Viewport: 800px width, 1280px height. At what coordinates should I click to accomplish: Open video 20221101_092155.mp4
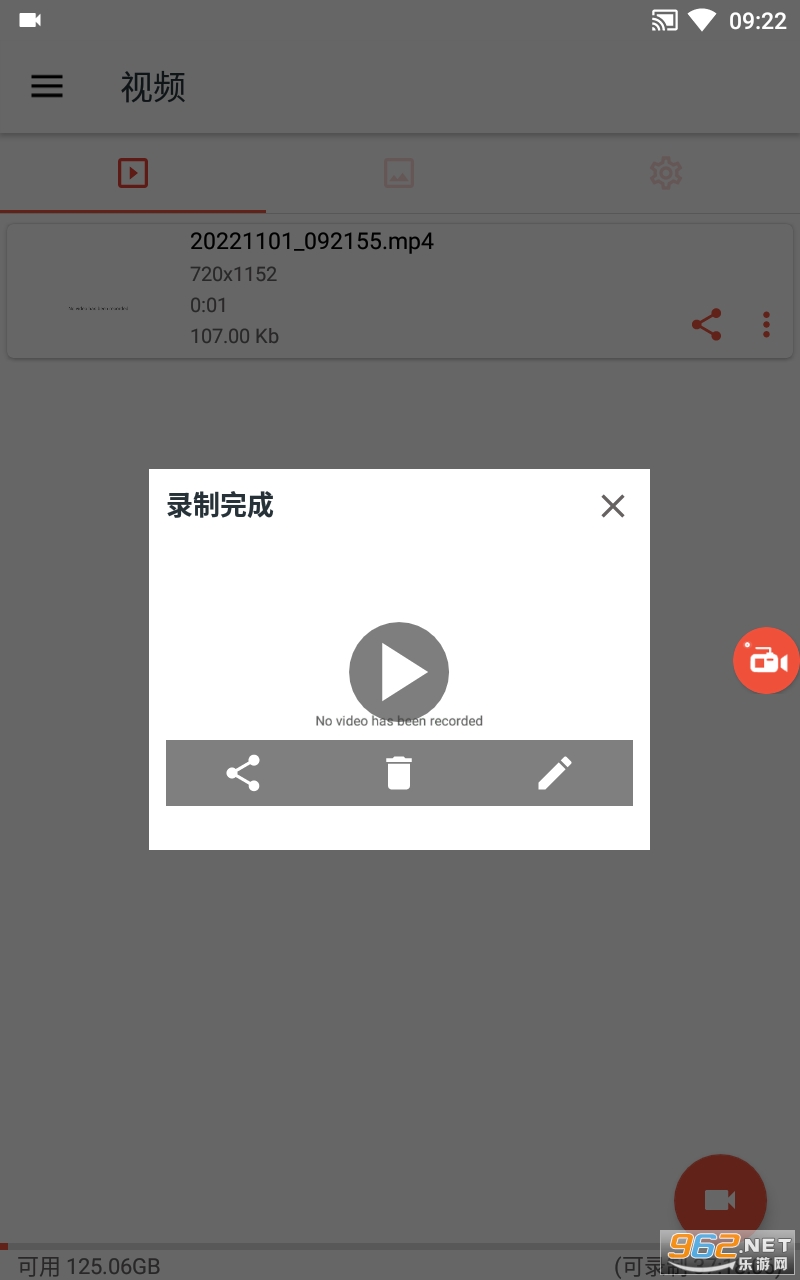[400, 291]
